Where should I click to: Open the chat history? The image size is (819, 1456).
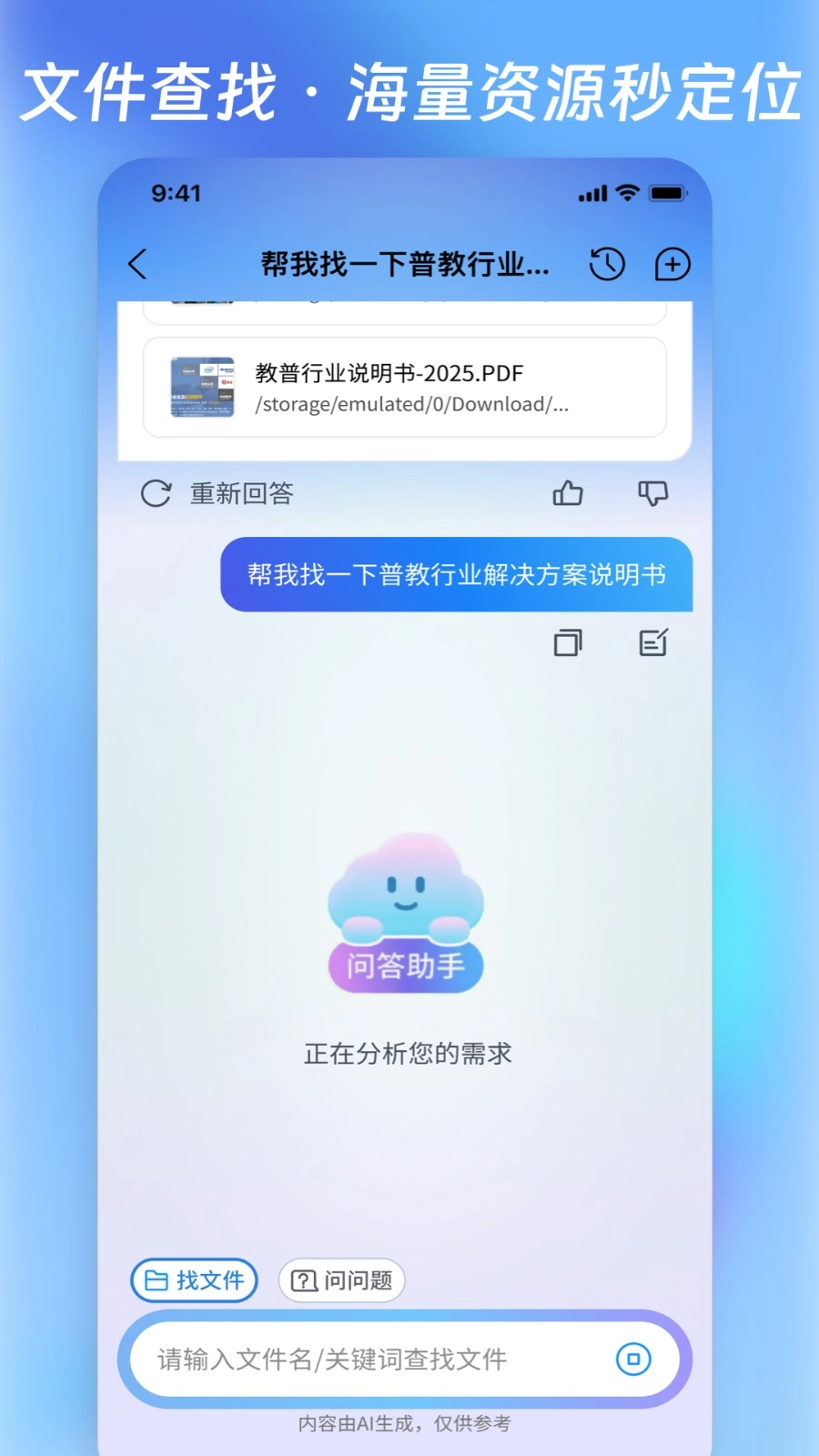tap(605, 265)
